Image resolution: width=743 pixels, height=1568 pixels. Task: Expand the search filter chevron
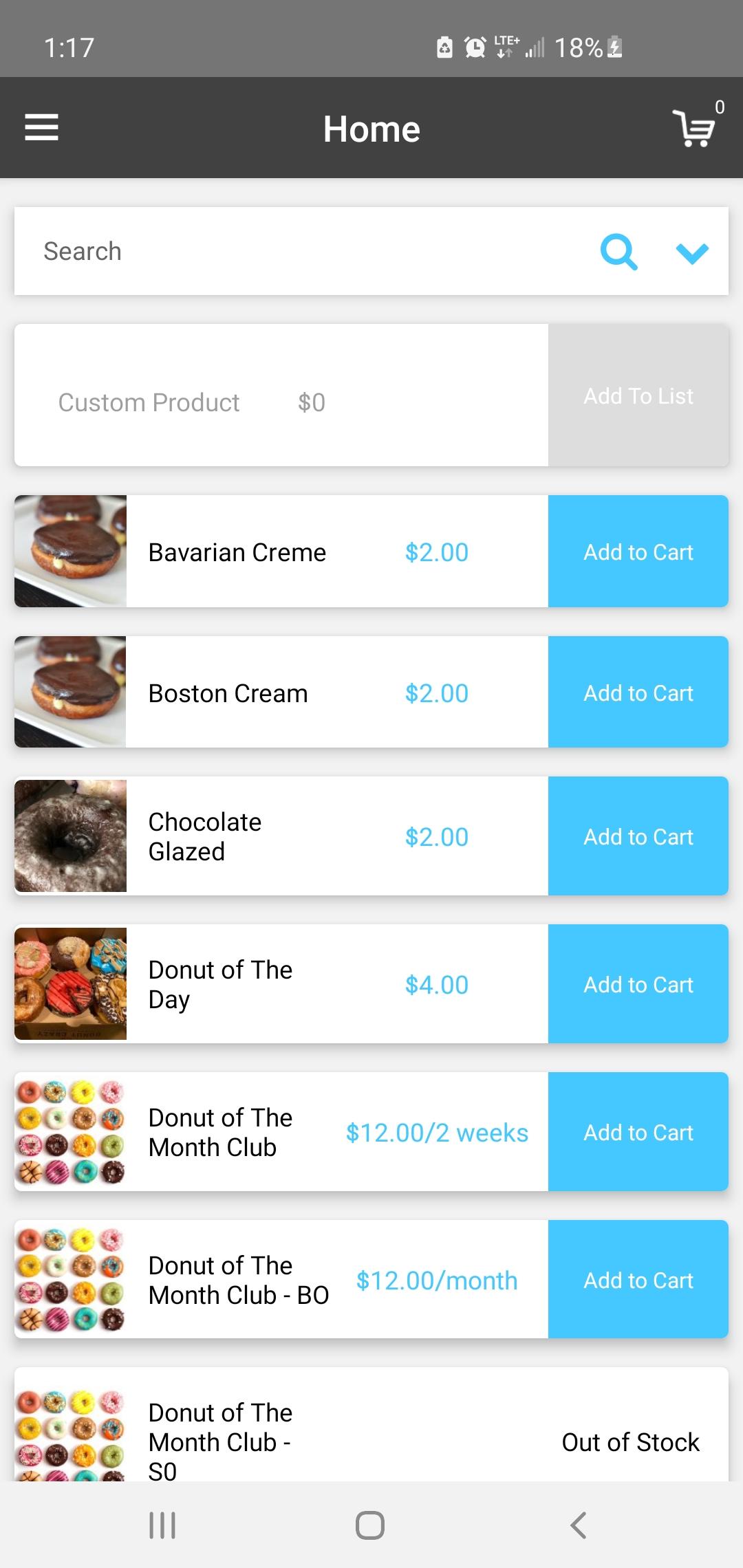[x=692, y=253]
